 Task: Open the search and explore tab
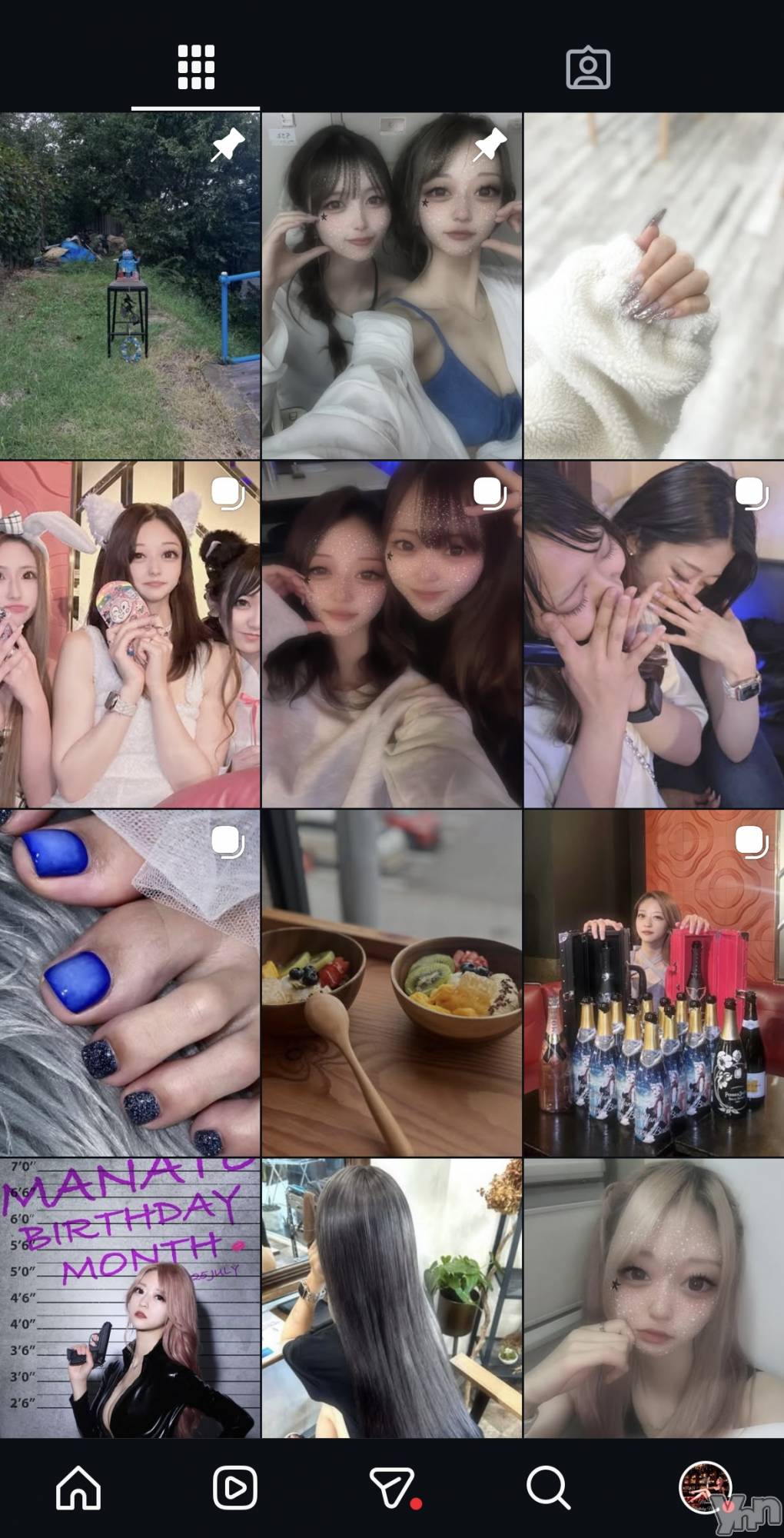click(548, 1488)
